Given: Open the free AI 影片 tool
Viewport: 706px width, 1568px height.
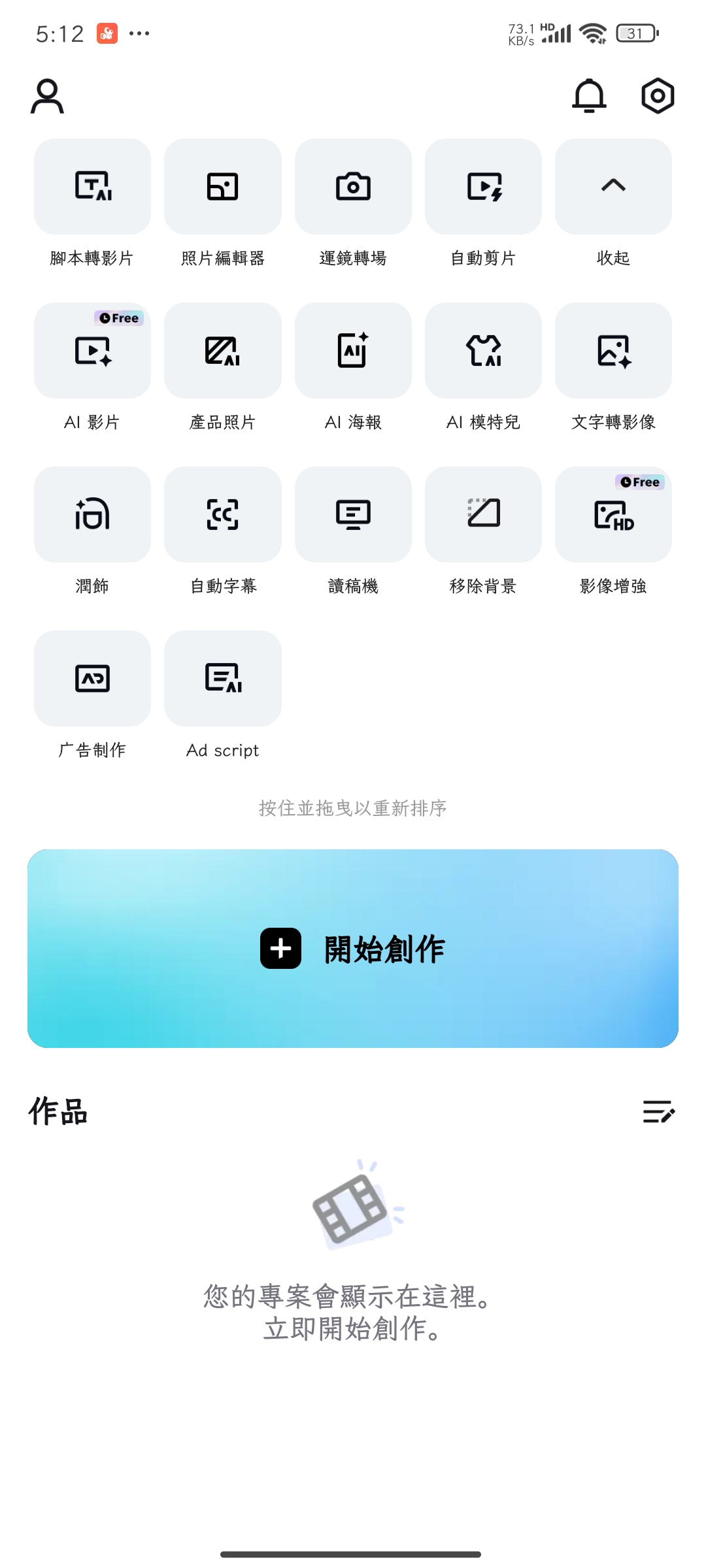Looking at the screenshot, I should click(92, 351).
